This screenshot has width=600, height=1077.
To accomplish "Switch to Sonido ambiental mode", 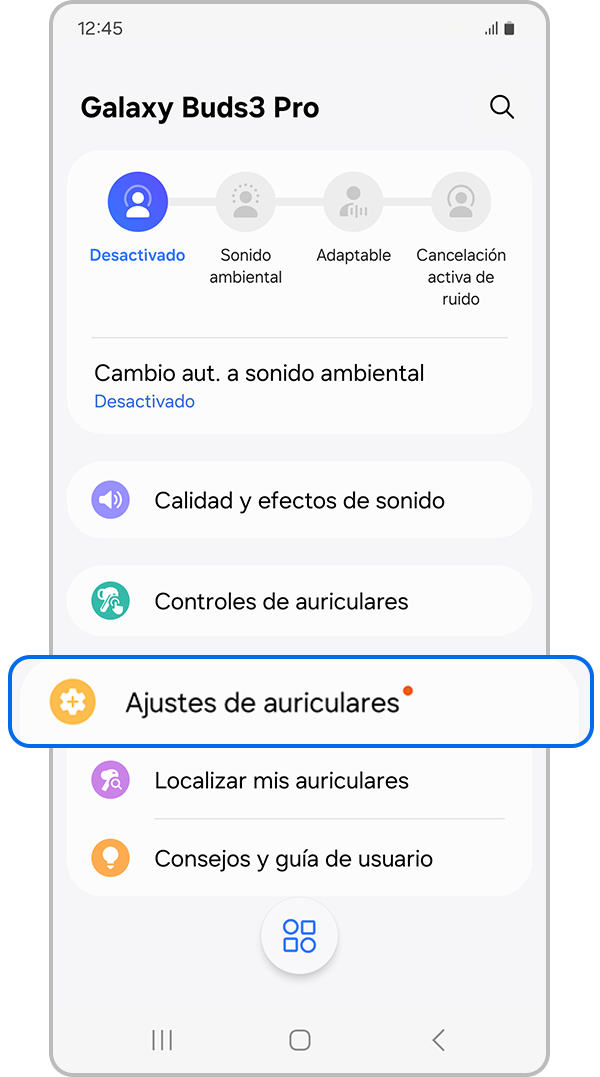I will tap(245, 201).
